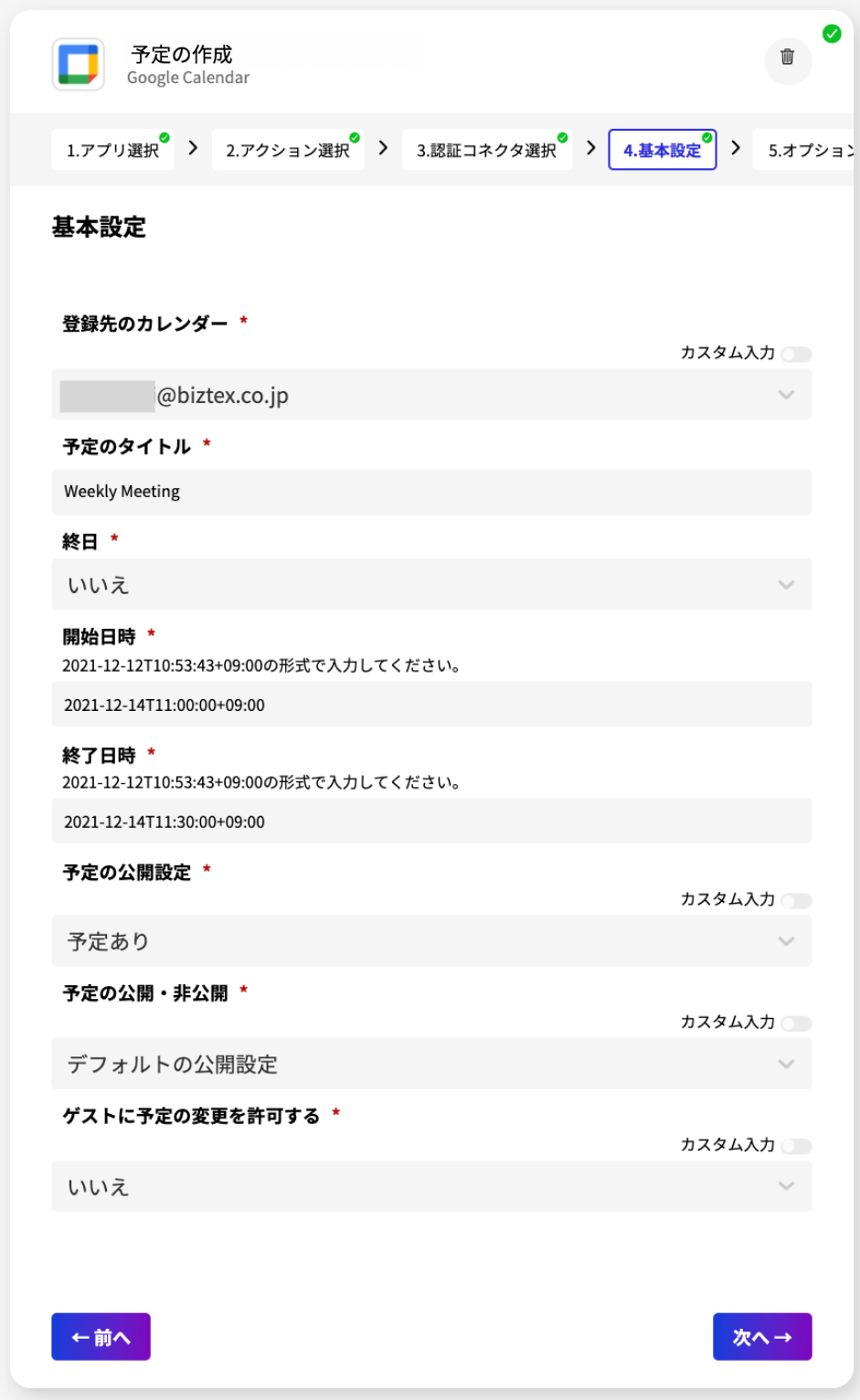Screen dimensions: 860x1400
Task: Go back with the 前へ button
Action: (101, 1337)
